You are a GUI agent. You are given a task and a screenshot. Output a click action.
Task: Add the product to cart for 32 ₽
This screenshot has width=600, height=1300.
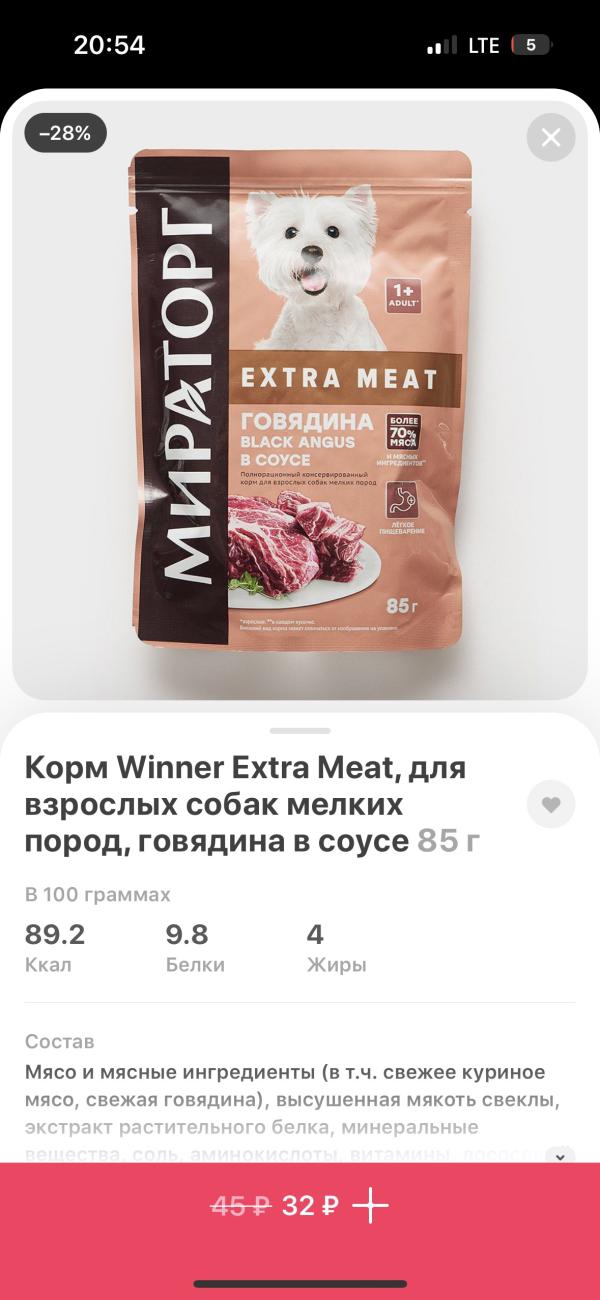(370, 1207)
